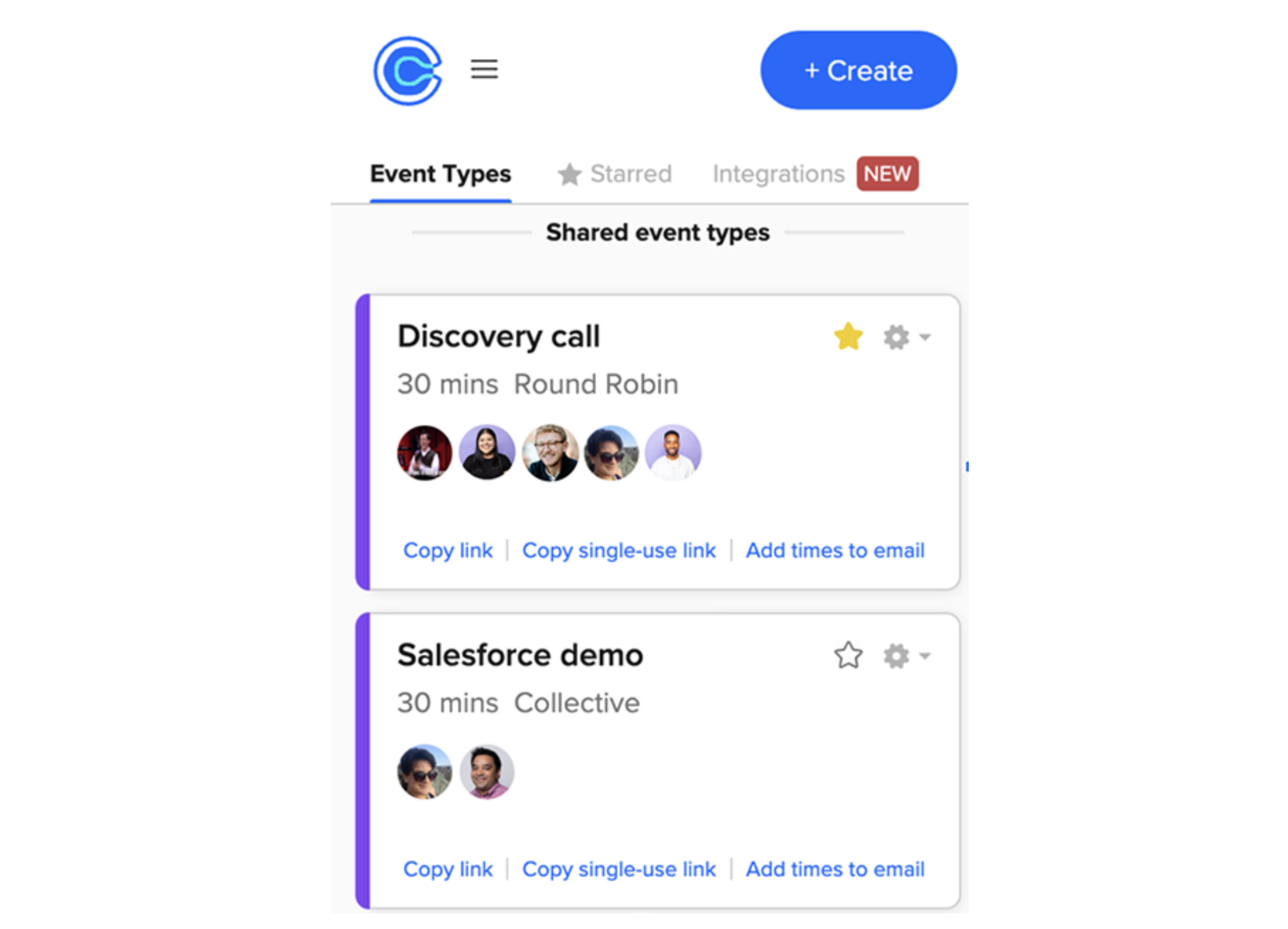Image resolution: width=1288 pixels, height=929 pixels.
Task: Star the Salesforce demo event
Action: 848,656
